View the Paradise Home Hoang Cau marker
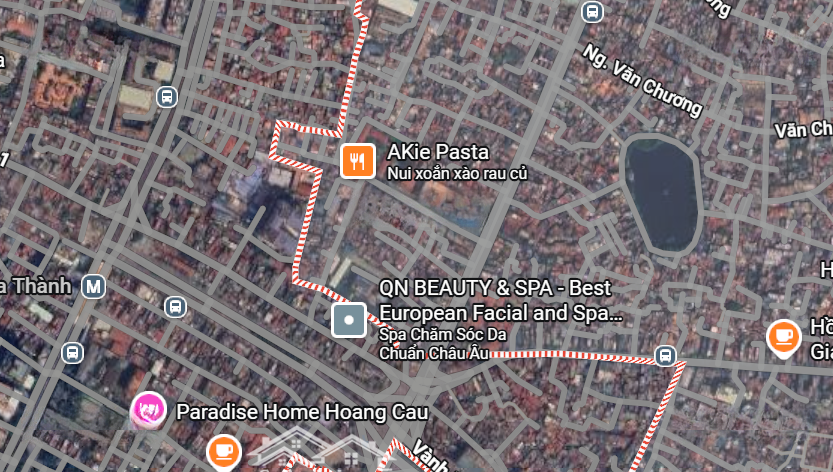This screenshot has width=833, height=472. coord(148,409)
